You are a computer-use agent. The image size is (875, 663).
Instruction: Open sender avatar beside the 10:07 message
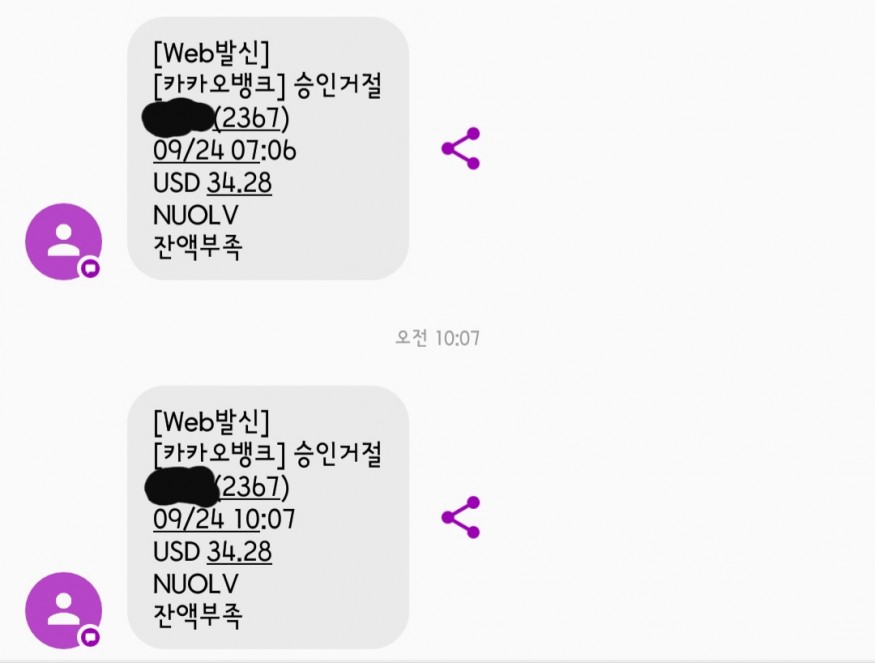pos(64,610)
